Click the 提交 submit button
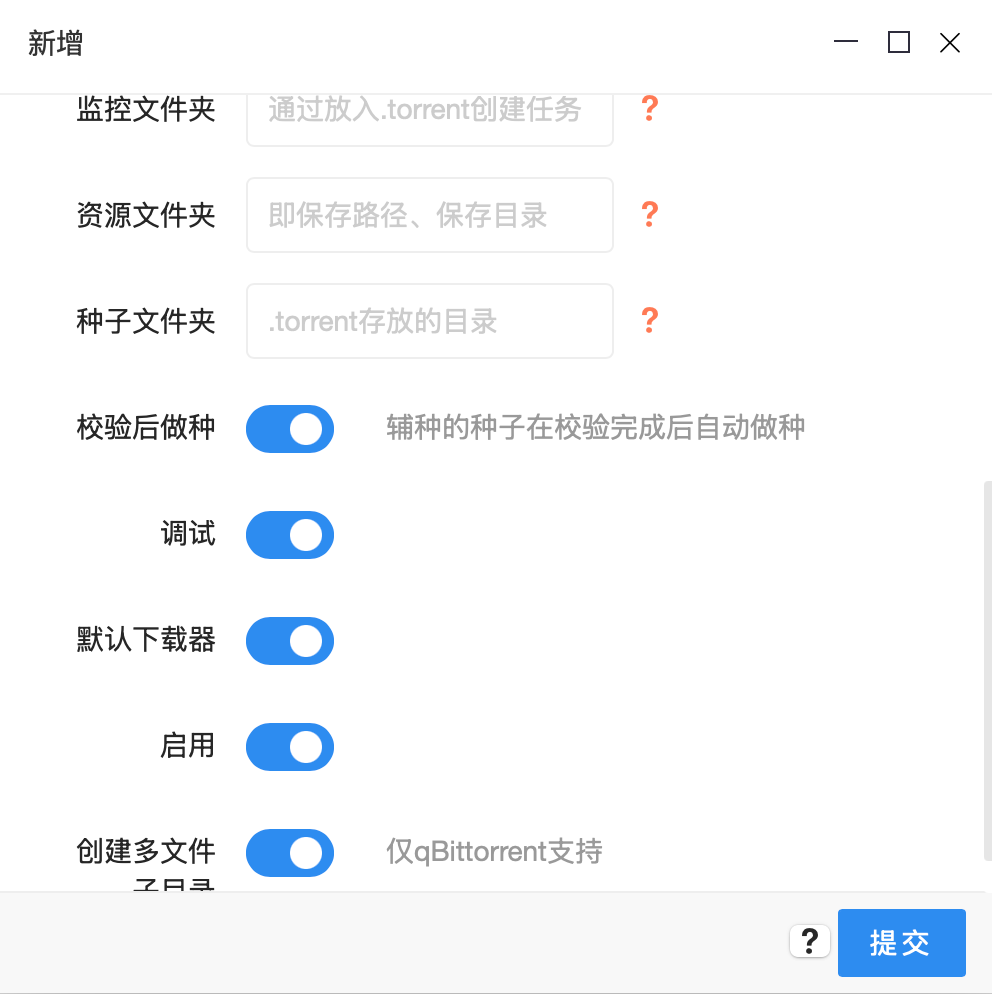The width and height of the screenshot is (992, 994). (901, 942)
